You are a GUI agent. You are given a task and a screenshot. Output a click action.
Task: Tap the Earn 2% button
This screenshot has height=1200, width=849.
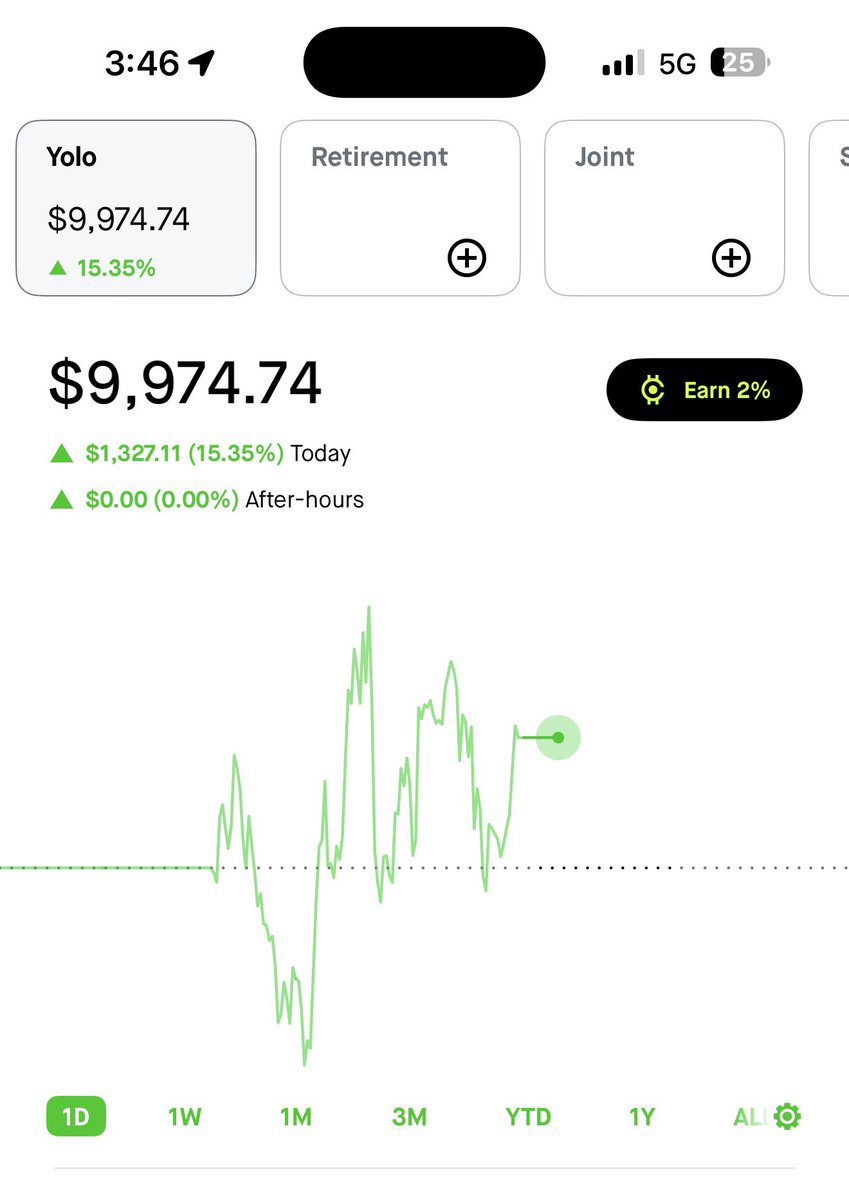(704, 390)
